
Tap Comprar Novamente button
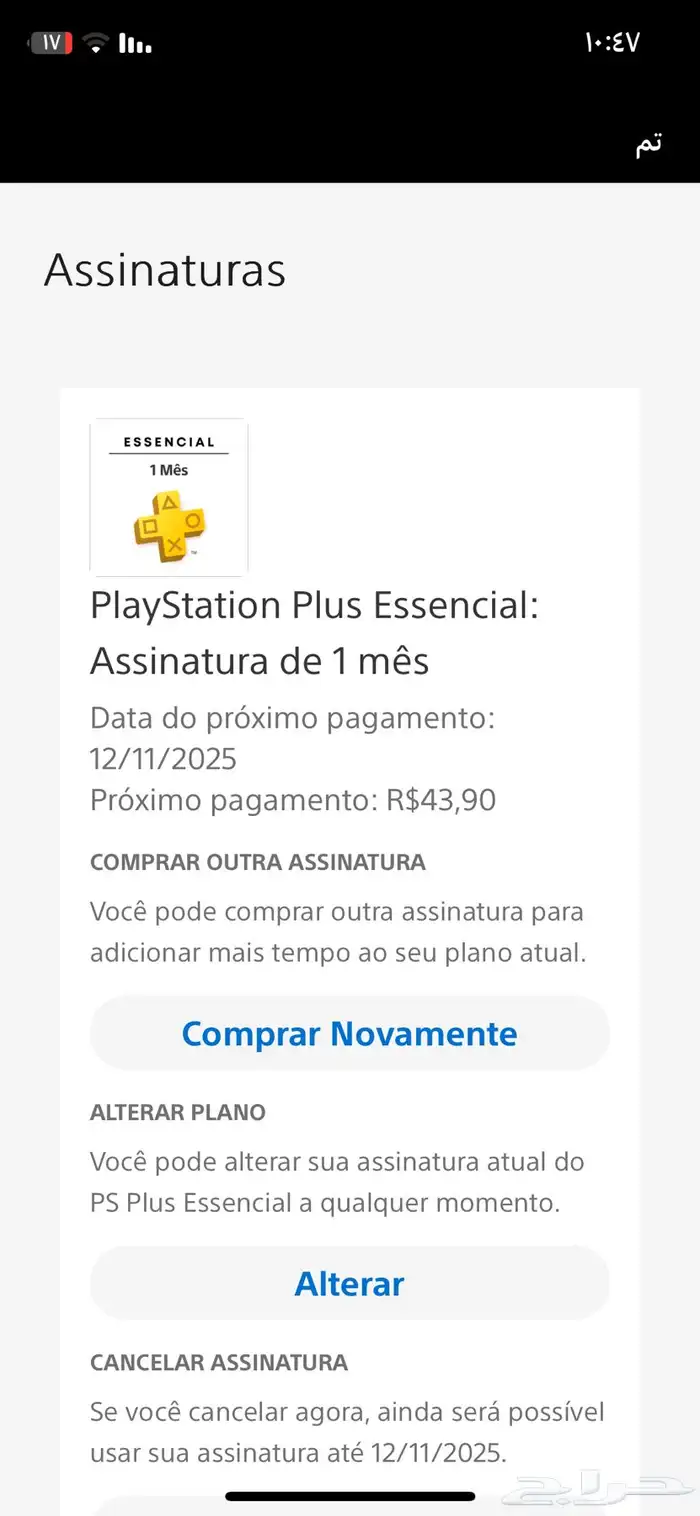tap(349, 1033)
